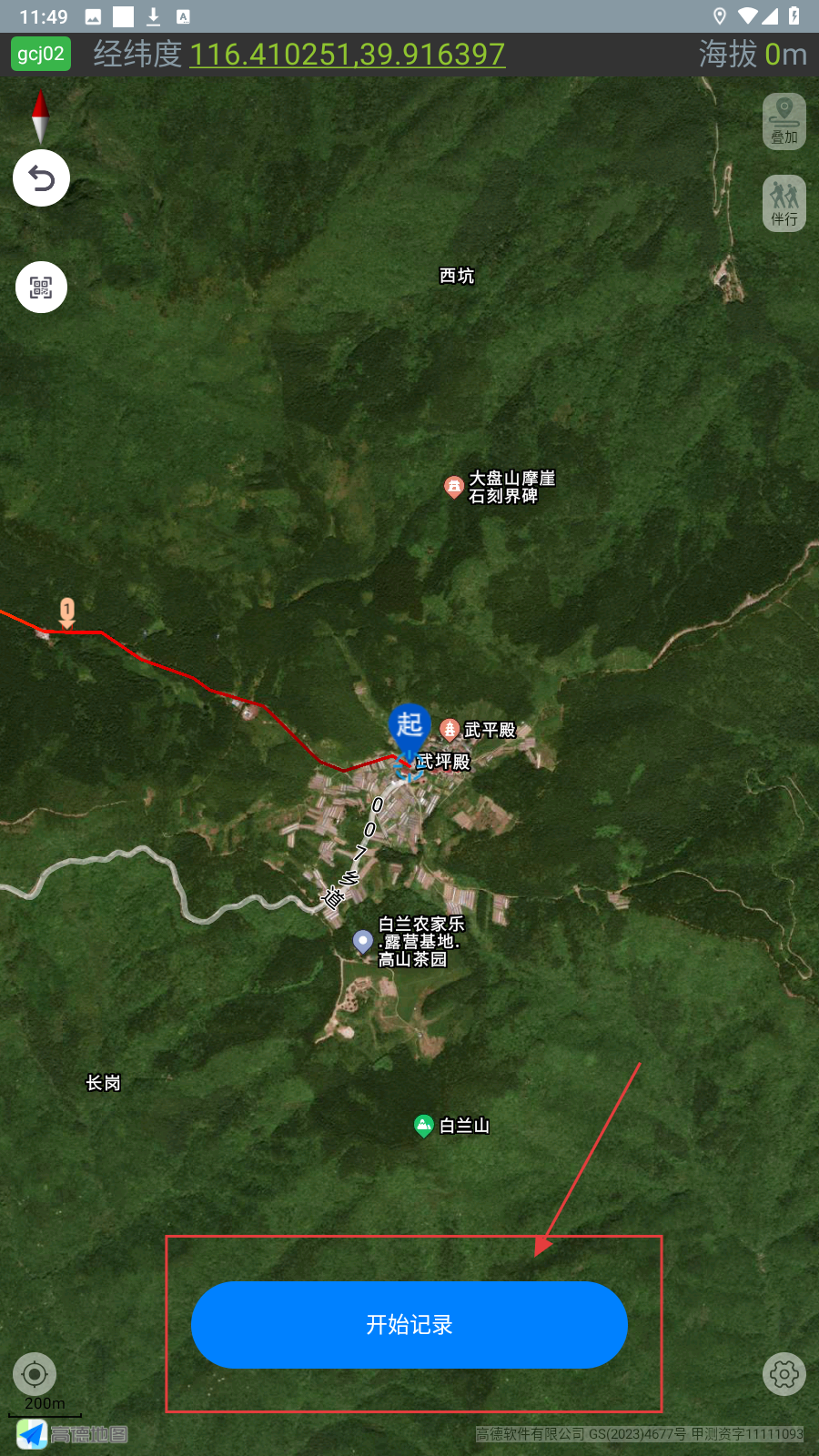Center map on my location

pos(35,1374)
